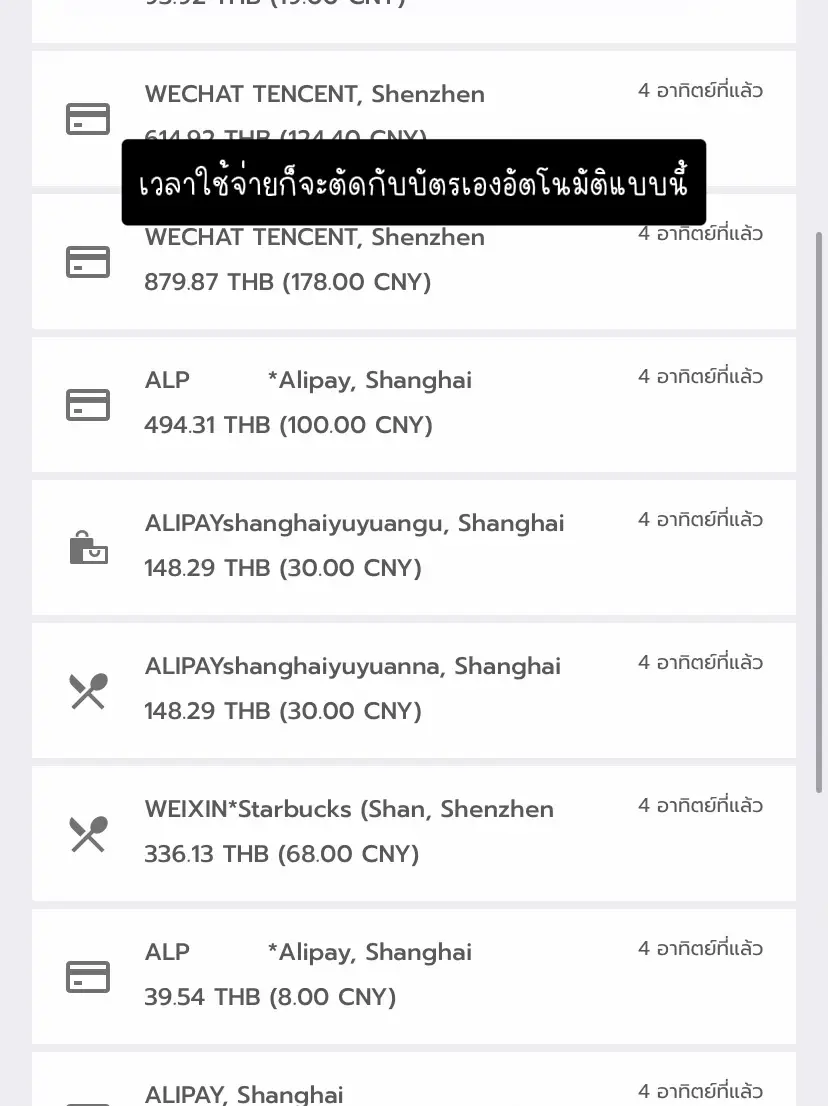828x1106 pixels.
Task: Tap the card icon for ALP *Alipay 39.54 THB
Action: (88, 976)
